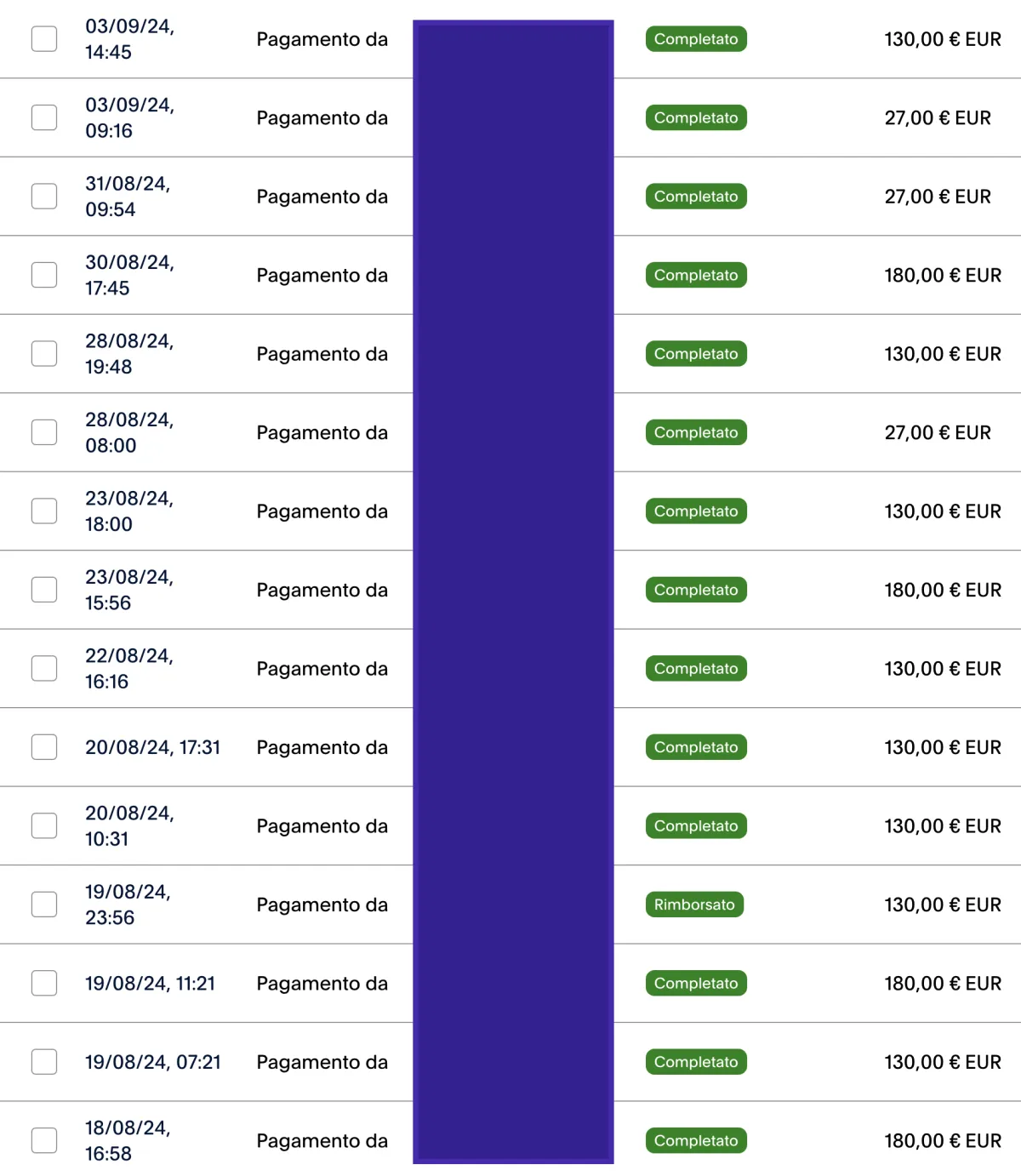Check the box for 31/08/24, 09:54 payment
The image size is (1021, 1176).
coord(44,197)
